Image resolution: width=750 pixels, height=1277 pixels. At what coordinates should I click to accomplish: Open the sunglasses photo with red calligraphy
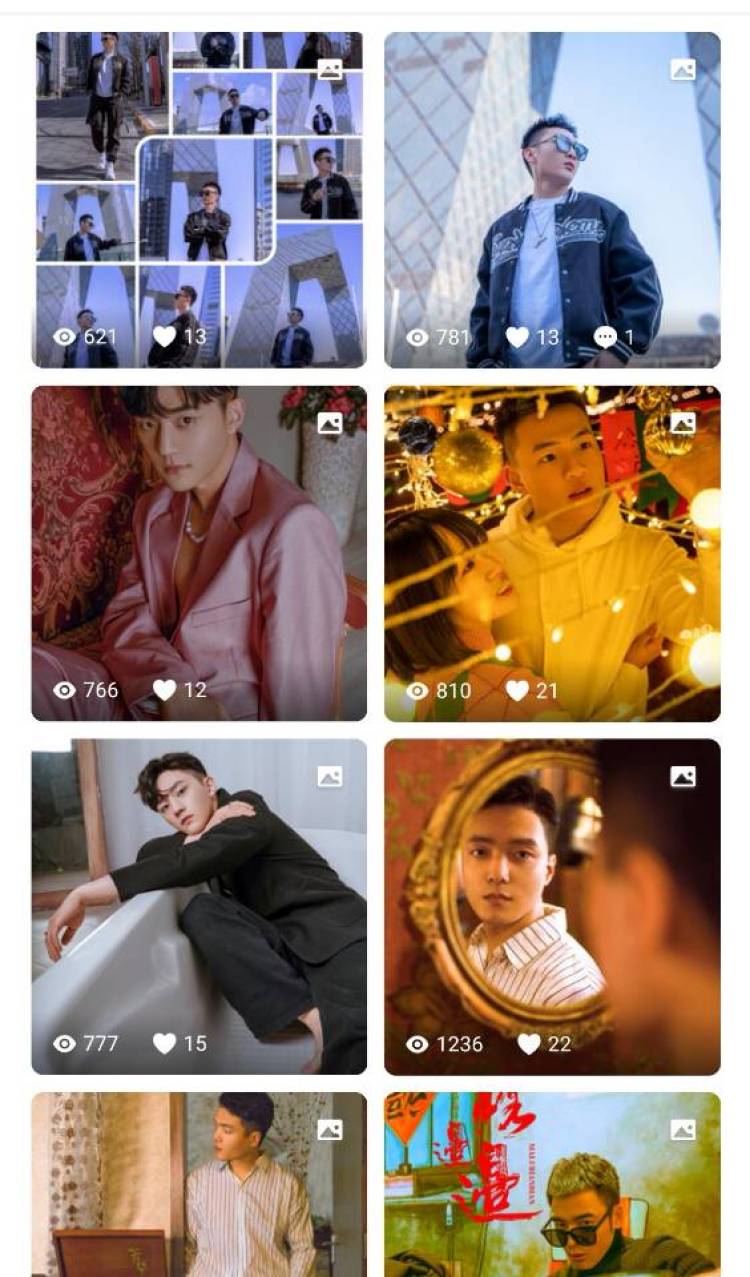coord(552,1185)
